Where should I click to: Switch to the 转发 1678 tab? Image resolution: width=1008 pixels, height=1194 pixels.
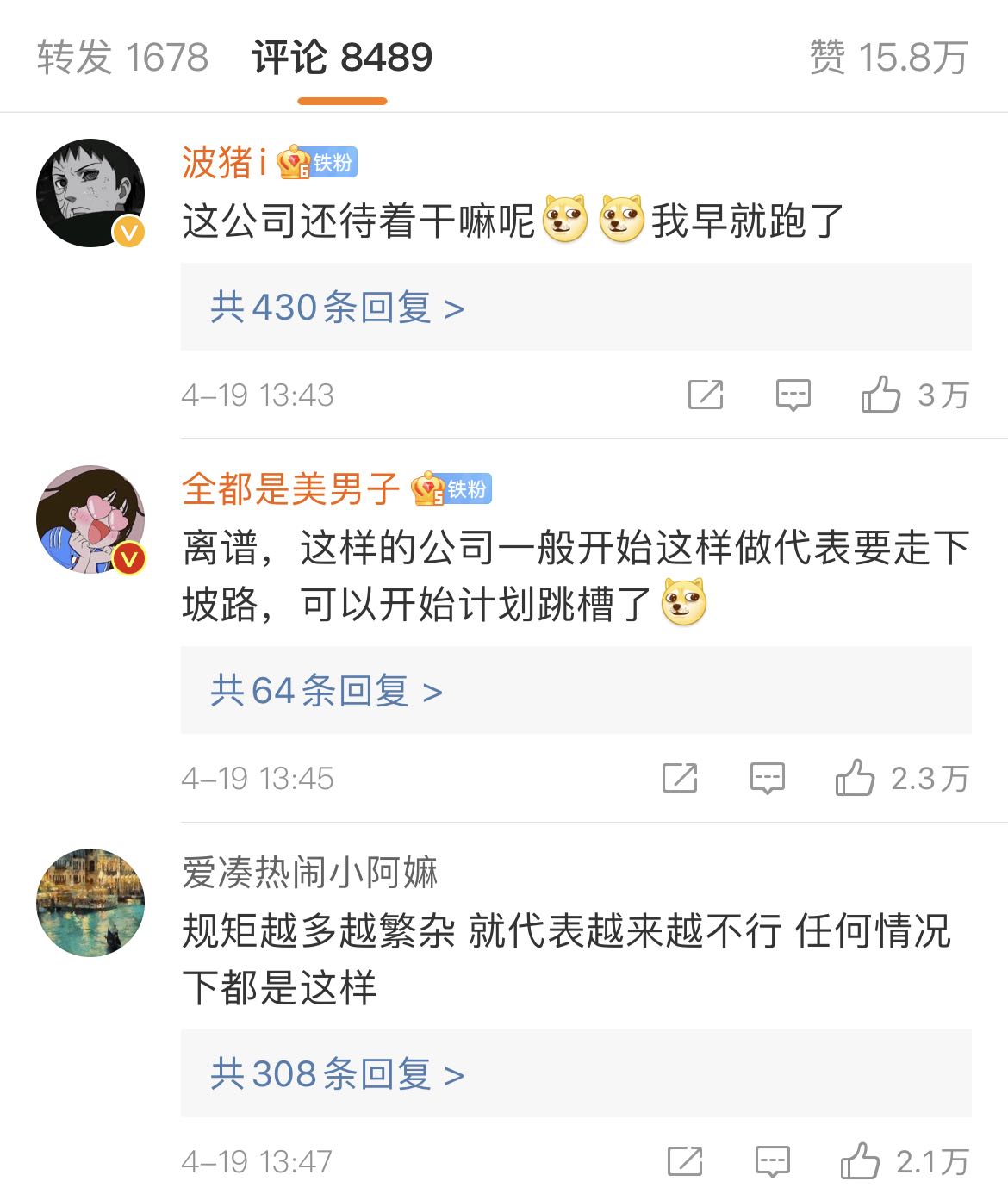122,58
